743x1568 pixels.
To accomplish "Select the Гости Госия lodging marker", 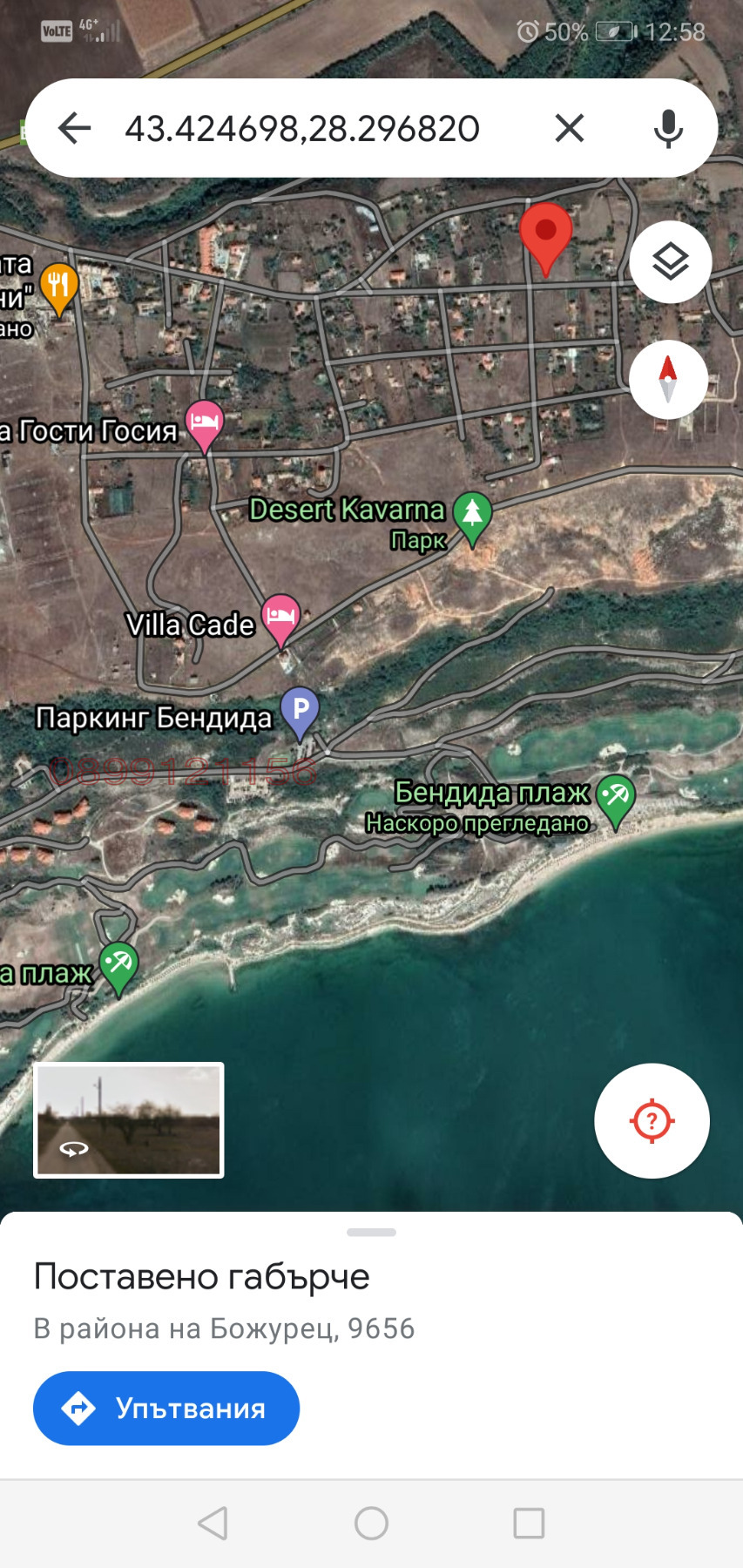I will 205,423.
